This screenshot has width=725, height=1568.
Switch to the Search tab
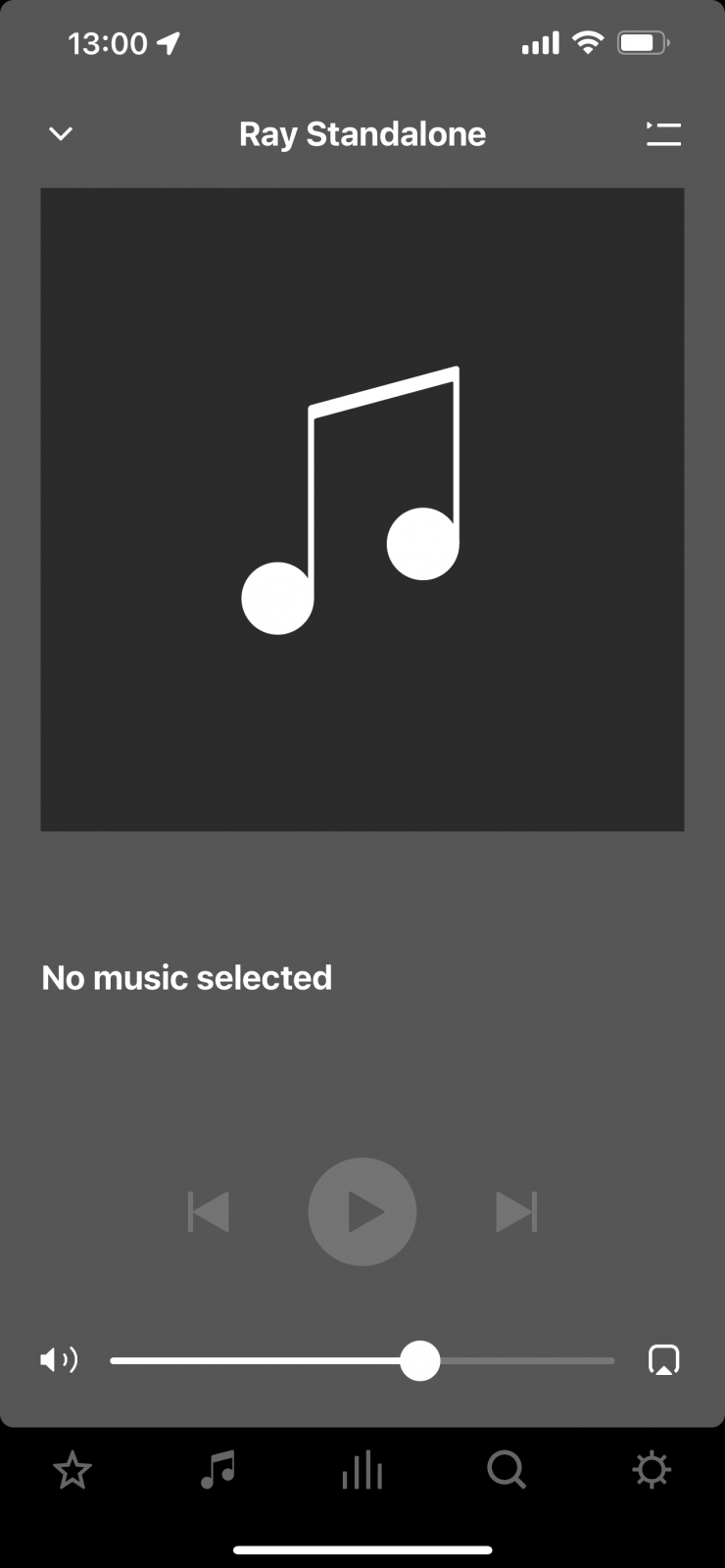(507, 1471)
